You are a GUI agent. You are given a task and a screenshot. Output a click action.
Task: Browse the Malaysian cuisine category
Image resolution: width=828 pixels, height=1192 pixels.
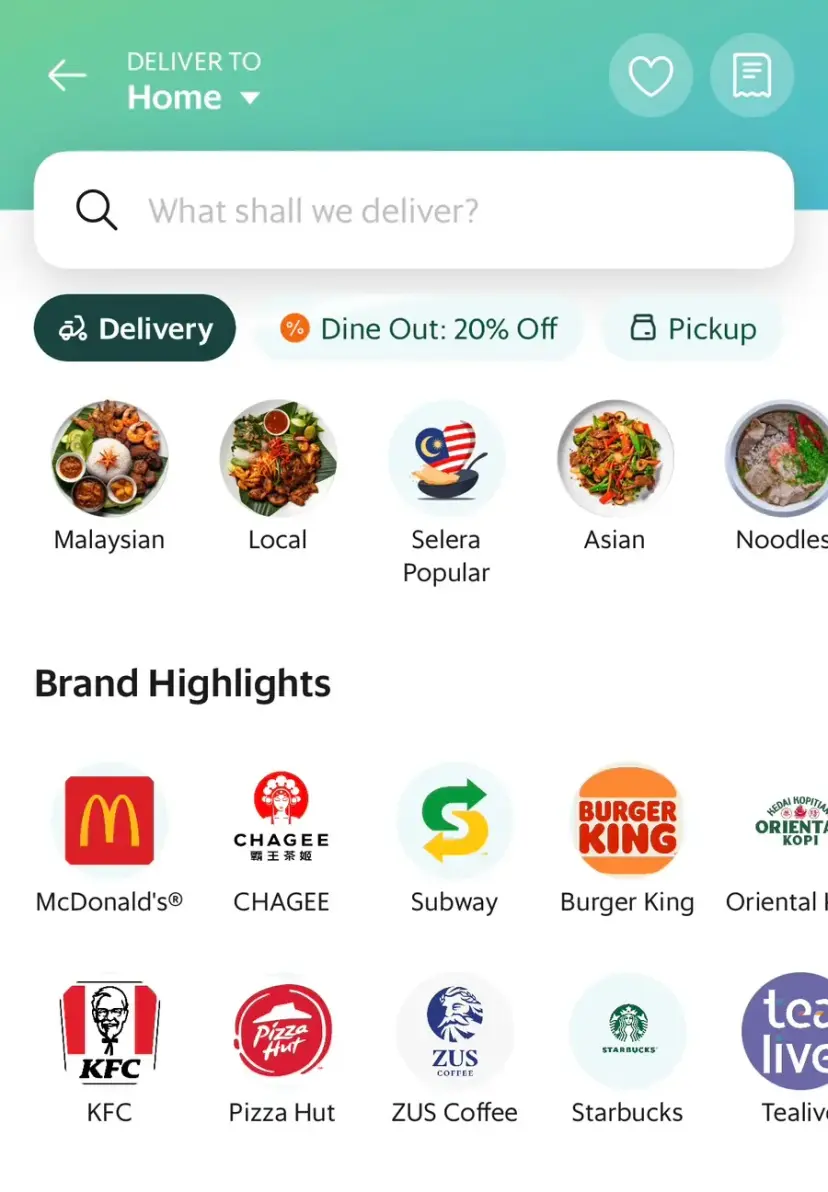(x=109, y=477)
